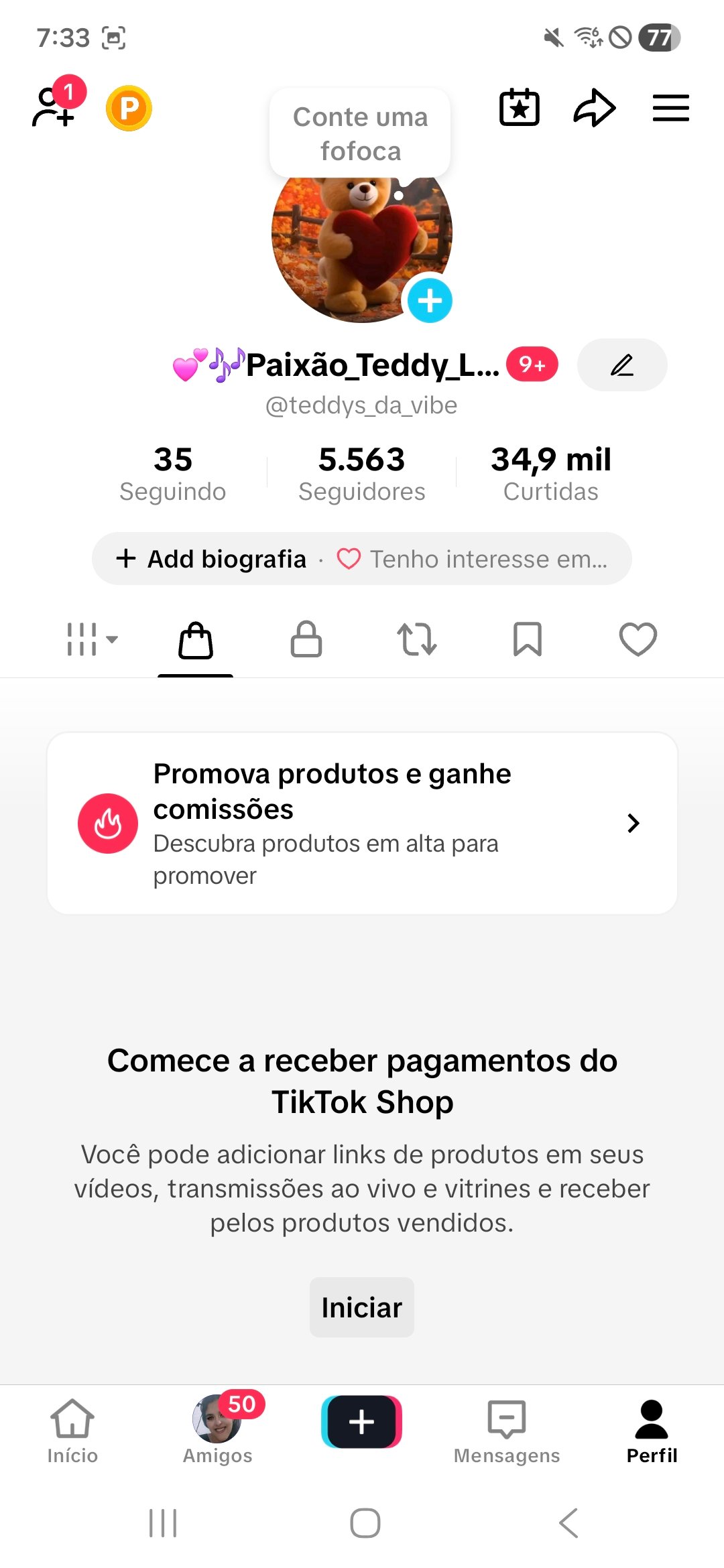
Task: Switch to the liked videos tab
Action: (x=638, y=639)
